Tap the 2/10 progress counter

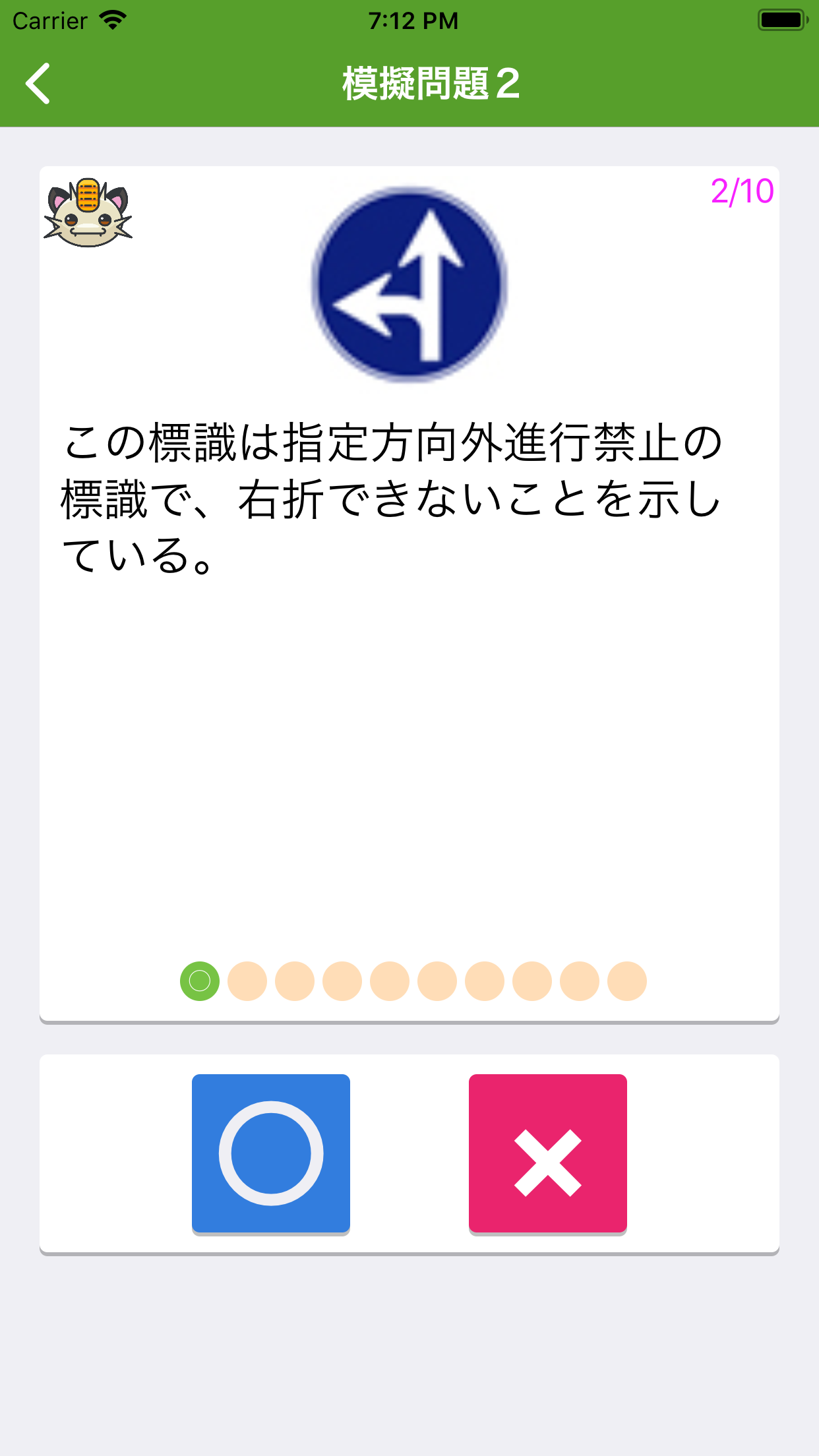[743, 192]
